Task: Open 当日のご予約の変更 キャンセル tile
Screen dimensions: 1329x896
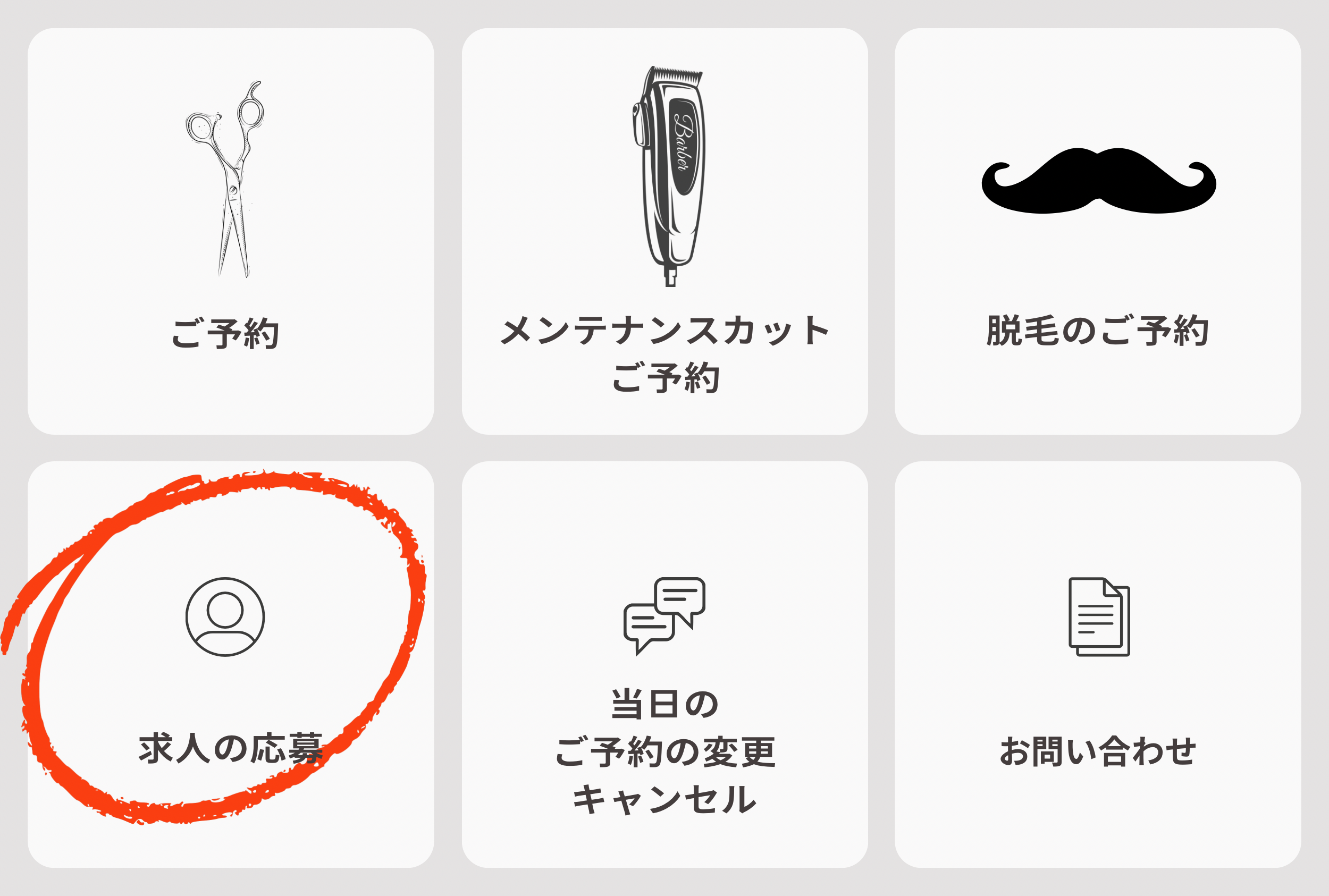Action: tap(664, 665)
